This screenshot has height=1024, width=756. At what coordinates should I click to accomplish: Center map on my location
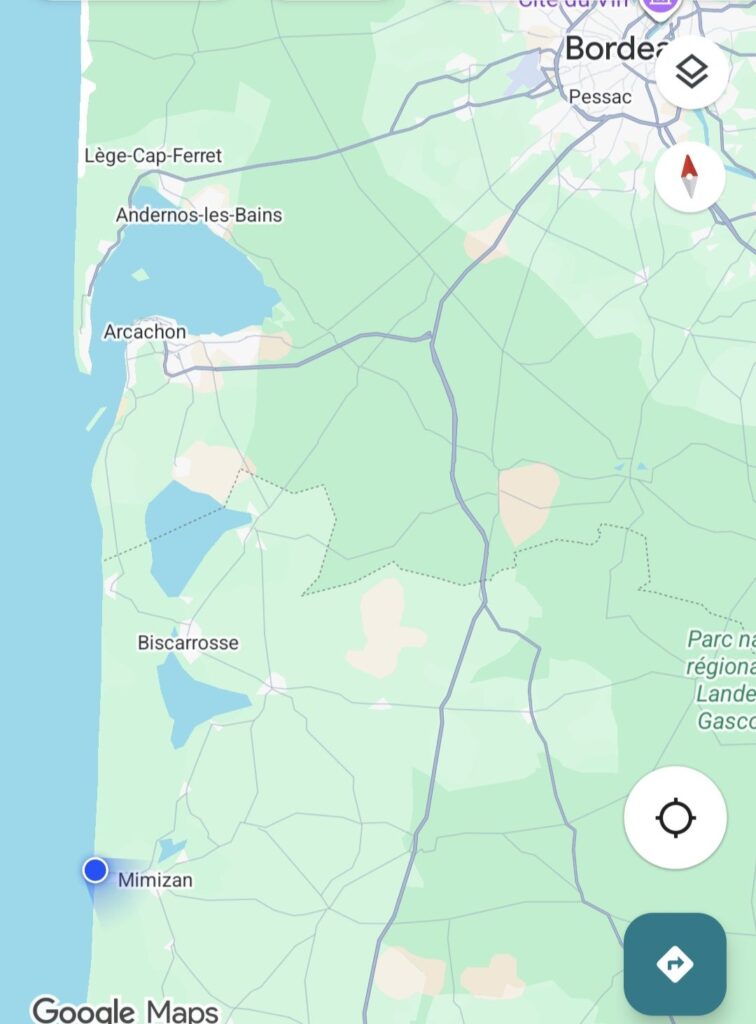[675, 818]
